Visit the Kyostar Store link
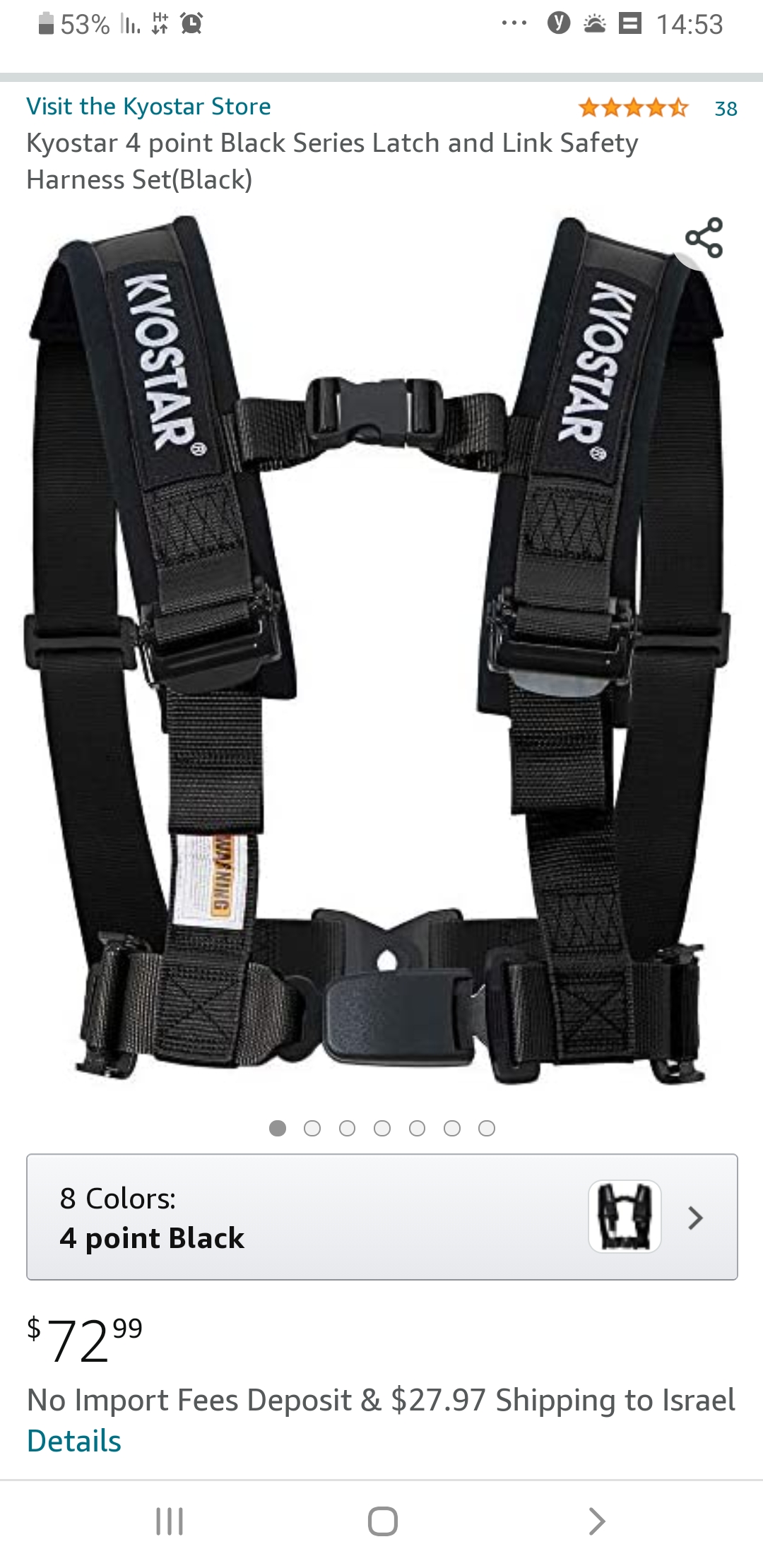The width and height of the screenshot is (763, 1568). [148, 107]
